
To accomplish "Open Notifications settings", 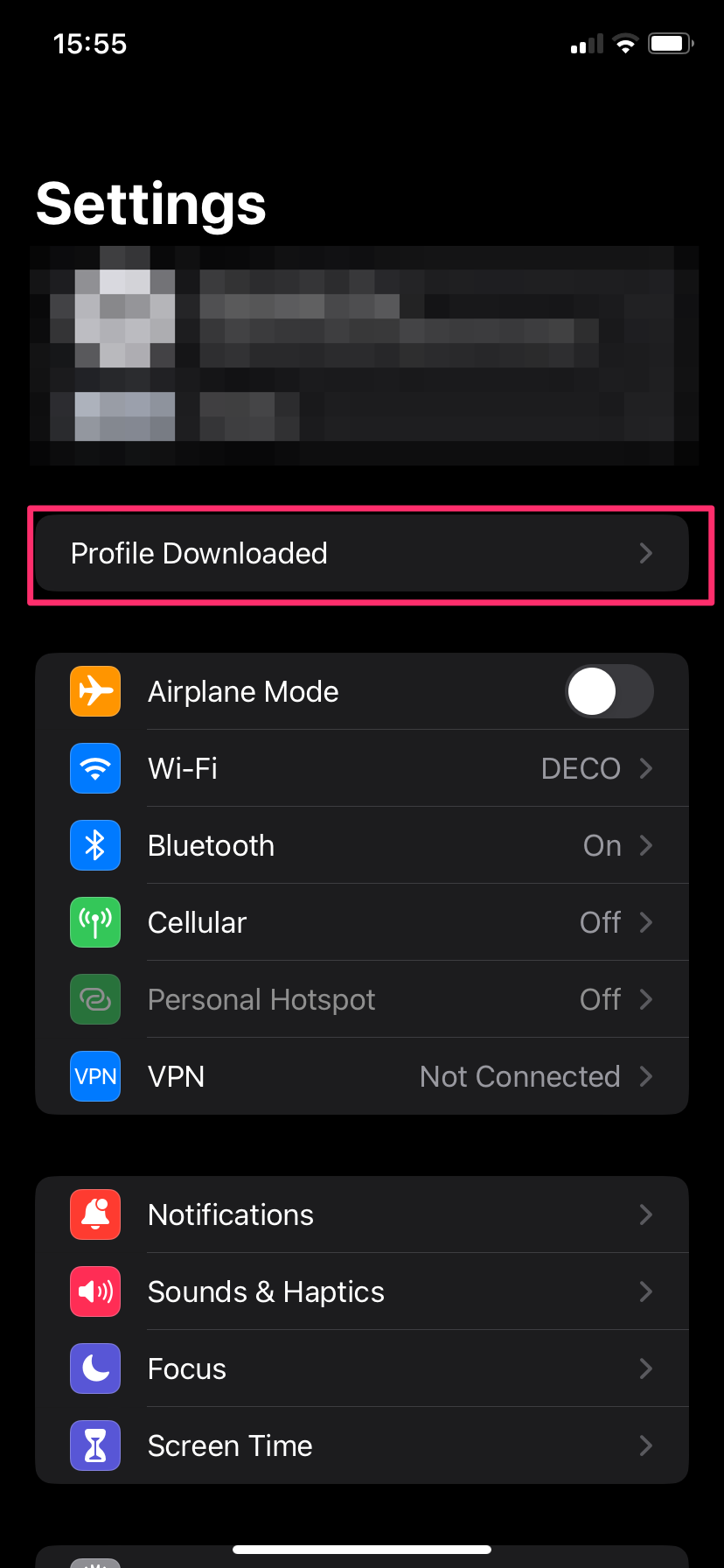I will (x=362, y=1214).
